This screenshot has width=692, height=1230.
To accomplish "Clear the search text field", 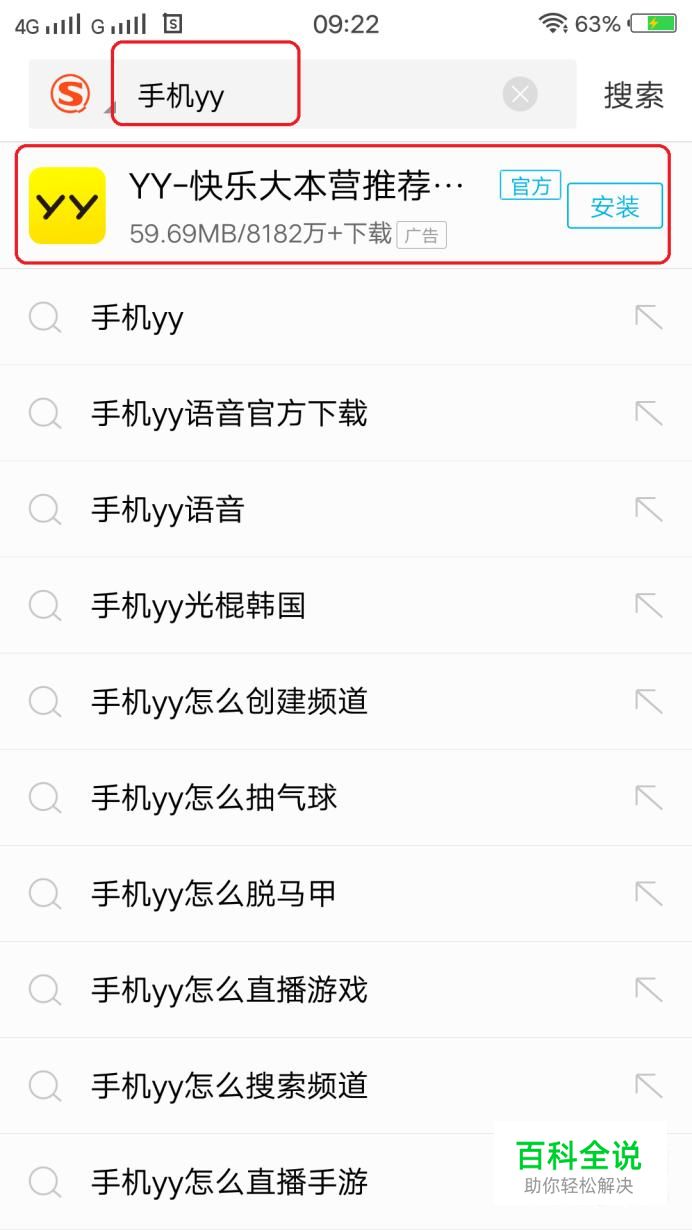I will coord(519,95).
